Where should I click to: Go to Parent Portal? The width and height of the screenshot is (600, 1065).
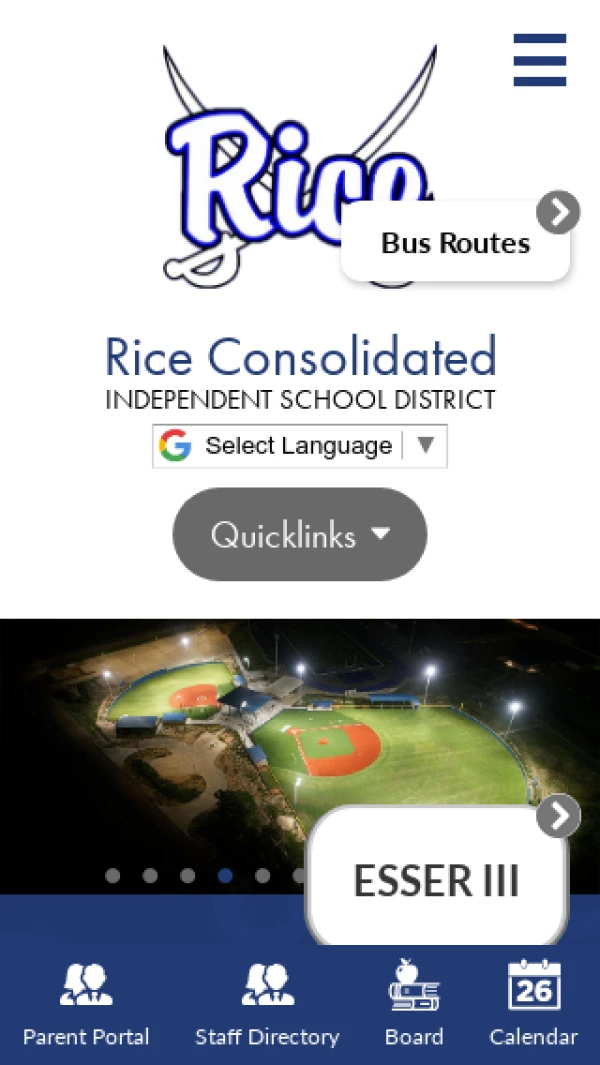click(86, 1003)
